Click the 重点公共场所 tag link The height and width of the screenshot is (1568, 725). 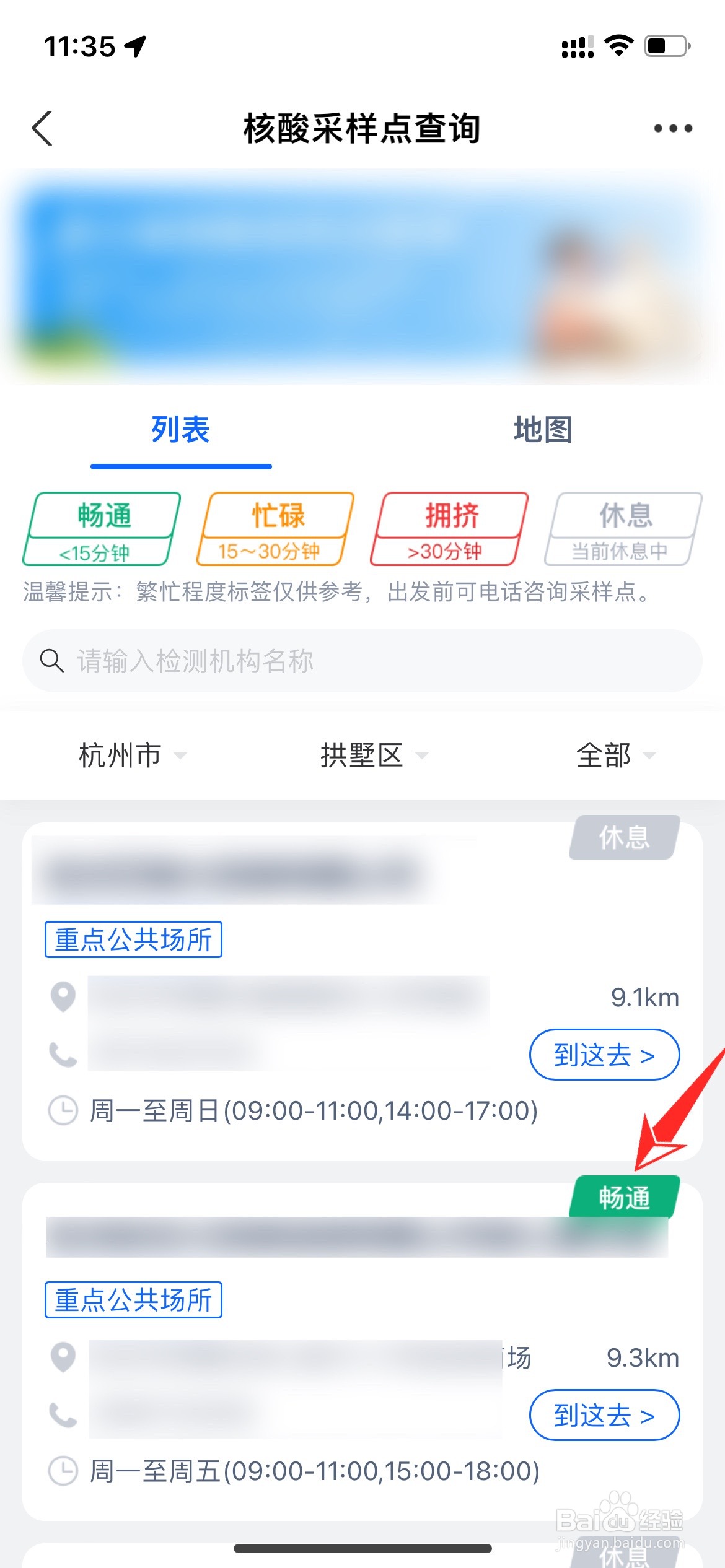coord(133,941)
